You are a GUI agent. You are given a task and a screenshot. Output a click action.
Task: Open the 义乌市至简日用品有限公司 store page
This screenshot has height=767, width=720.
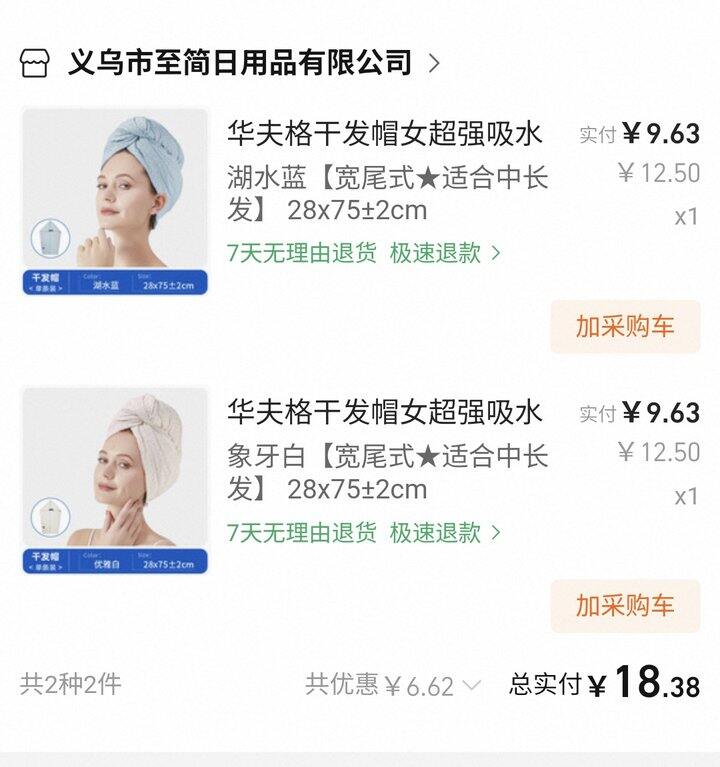coord(240,63)
